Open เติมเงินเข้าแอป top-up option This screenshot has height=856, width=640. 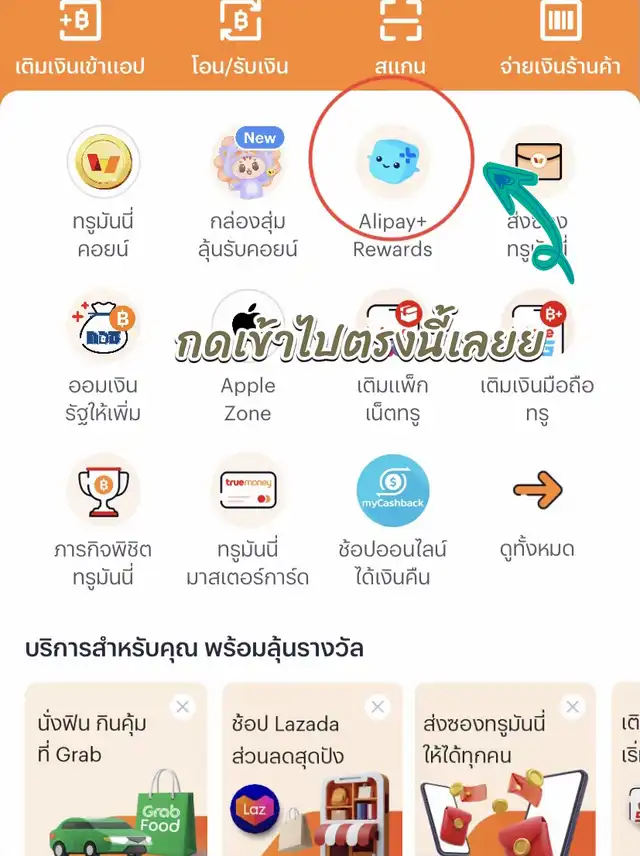click(80, 38)
